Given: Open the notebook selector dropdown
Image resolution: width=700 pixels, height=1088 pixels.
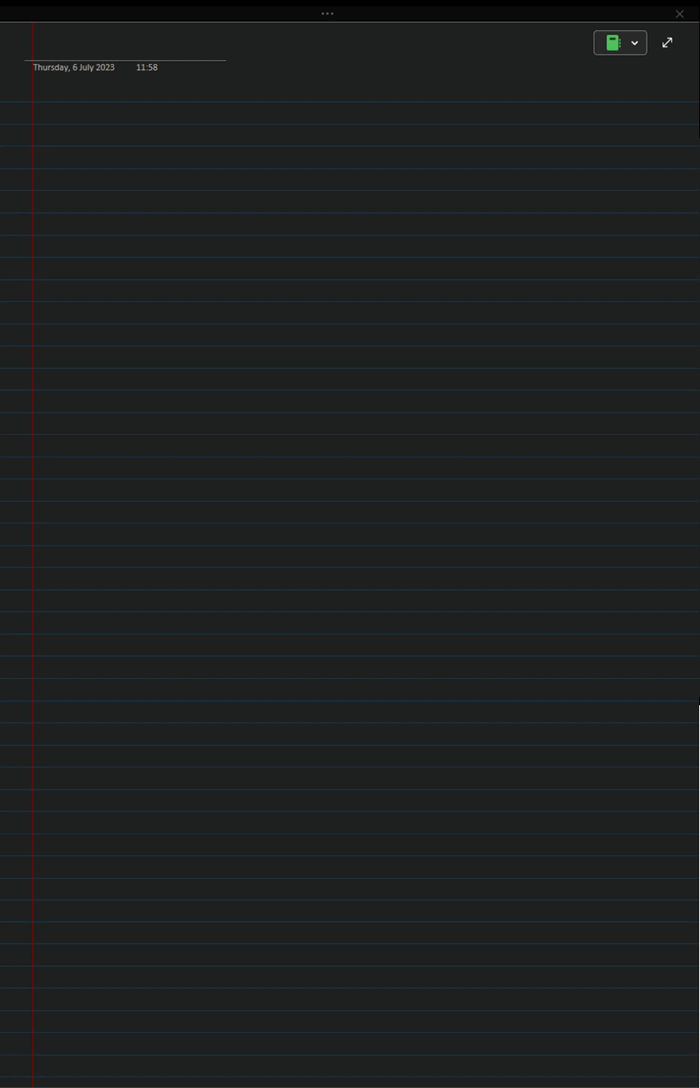Looking at the screenshot, I should [x=620, y=43].
